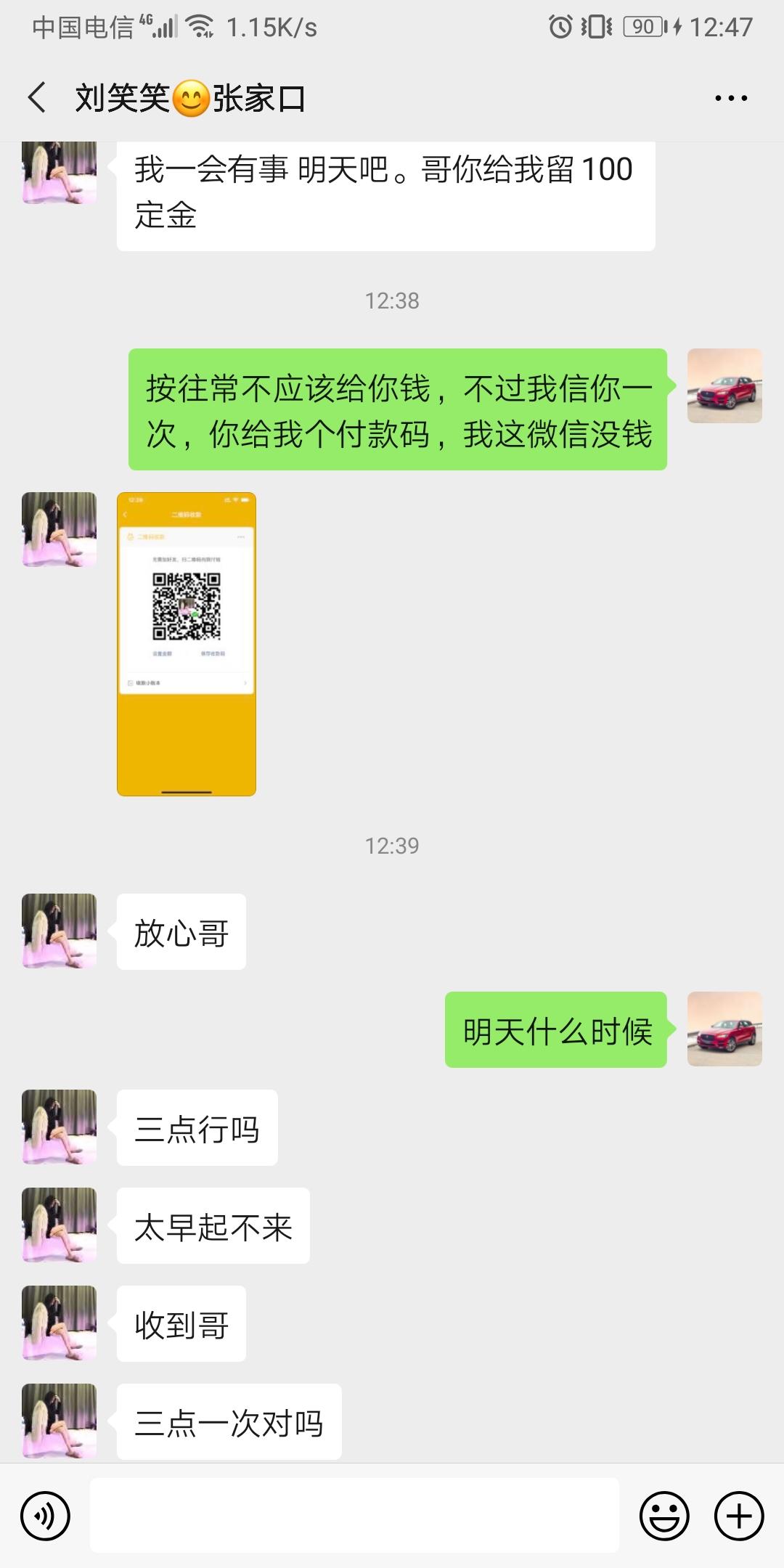This screenshot has height=1568, width=784.
Task: Open the emoji picker
Action: [663, 1516]
